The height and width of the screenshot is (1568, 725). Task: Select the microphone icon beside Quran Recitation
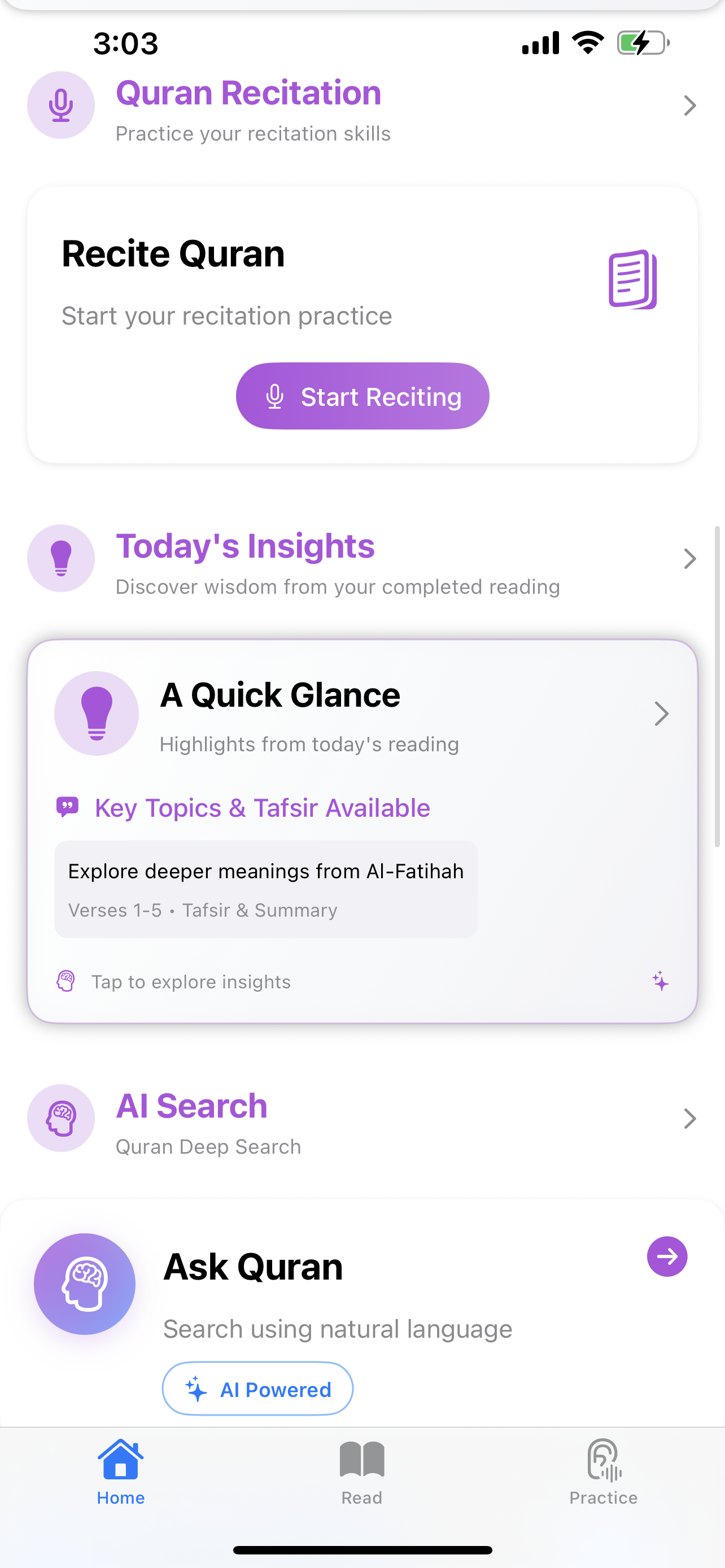pyautogui.click(x=60, y=106)
